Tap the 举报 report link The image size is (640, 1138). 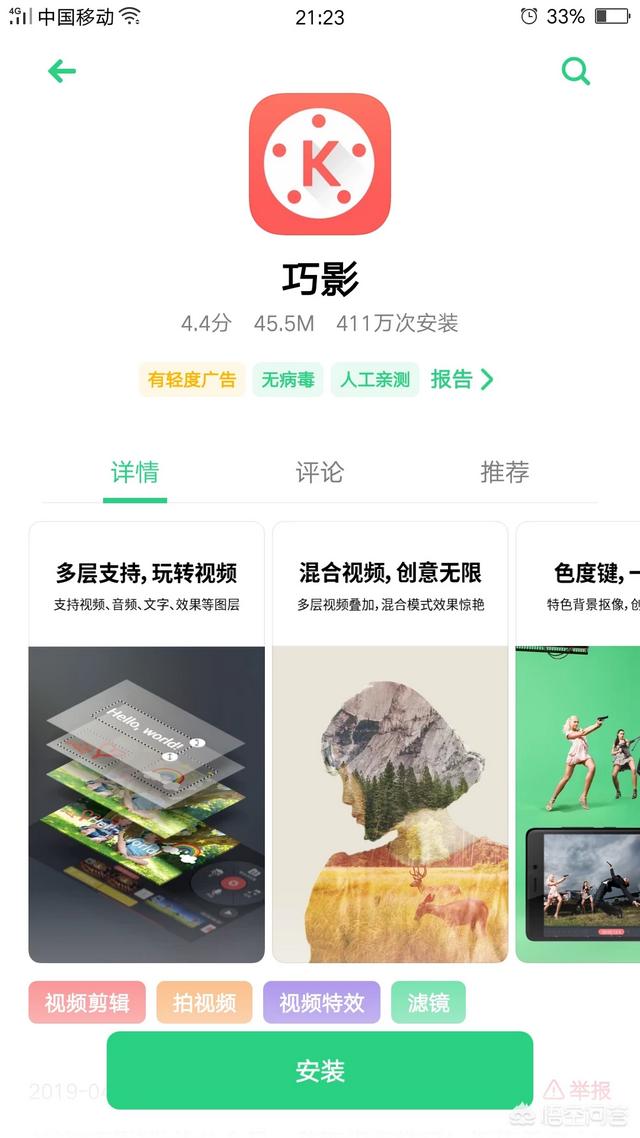pos(578,1090)
